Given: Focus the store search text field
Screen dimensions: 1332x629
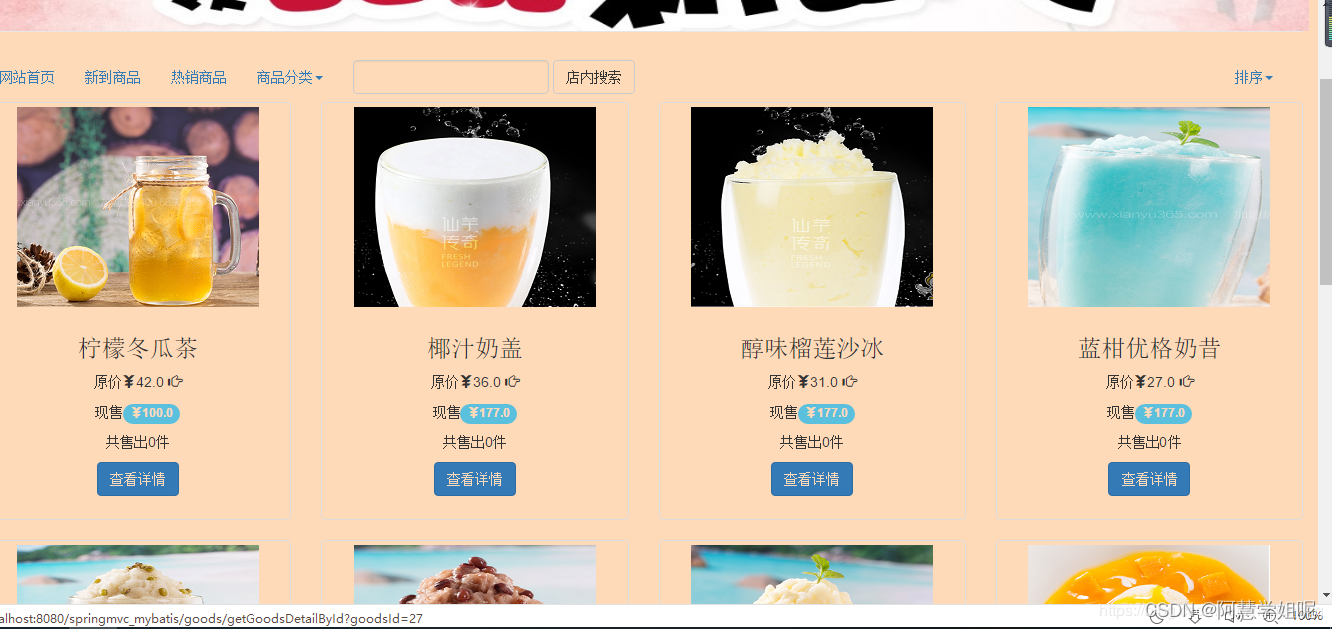Looking at the screenshot, I should (x=450, y=77).
